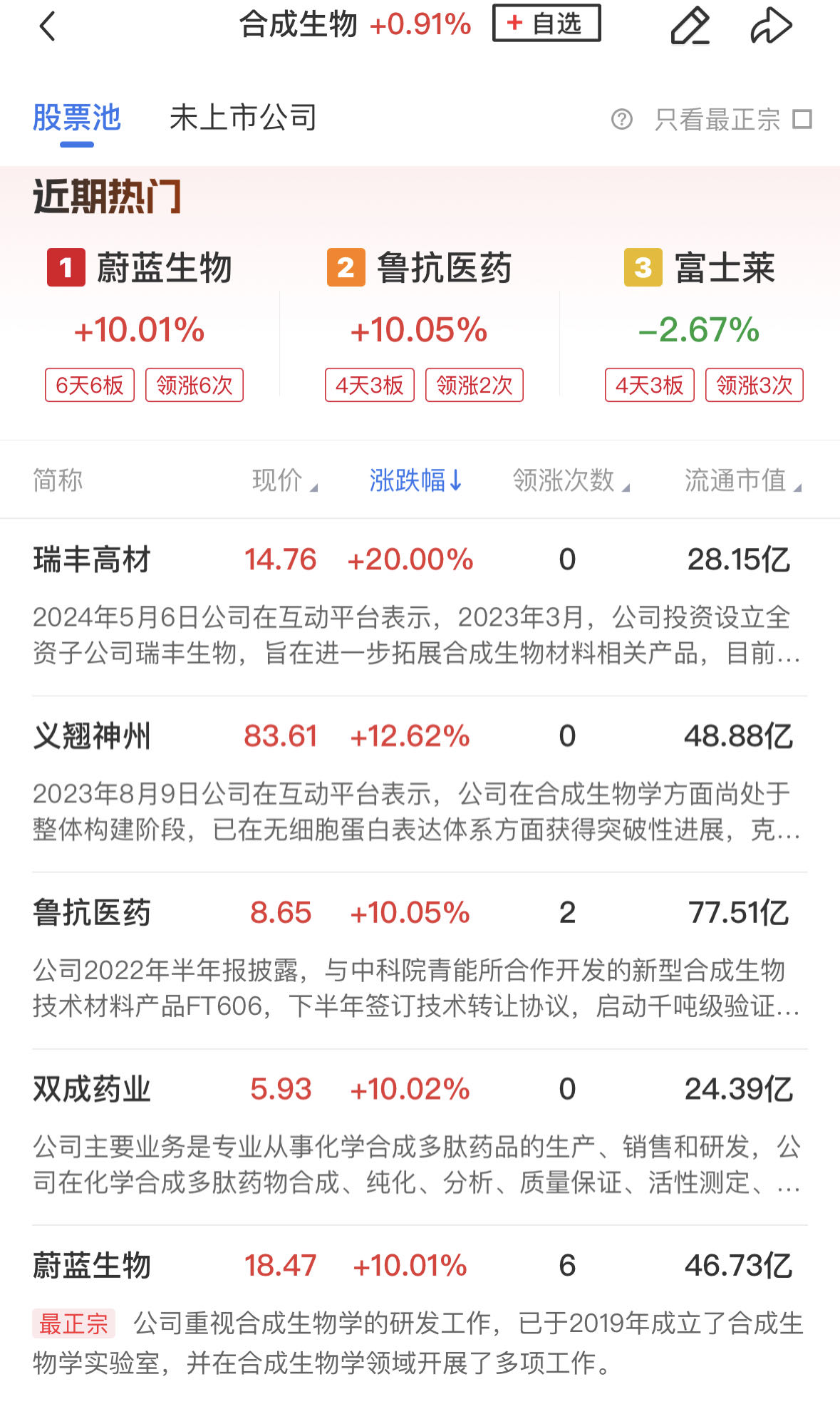Add 合成生物 to 自选 watchlist
Viewport: 840px width, 1404px height.
coord(546,24)
